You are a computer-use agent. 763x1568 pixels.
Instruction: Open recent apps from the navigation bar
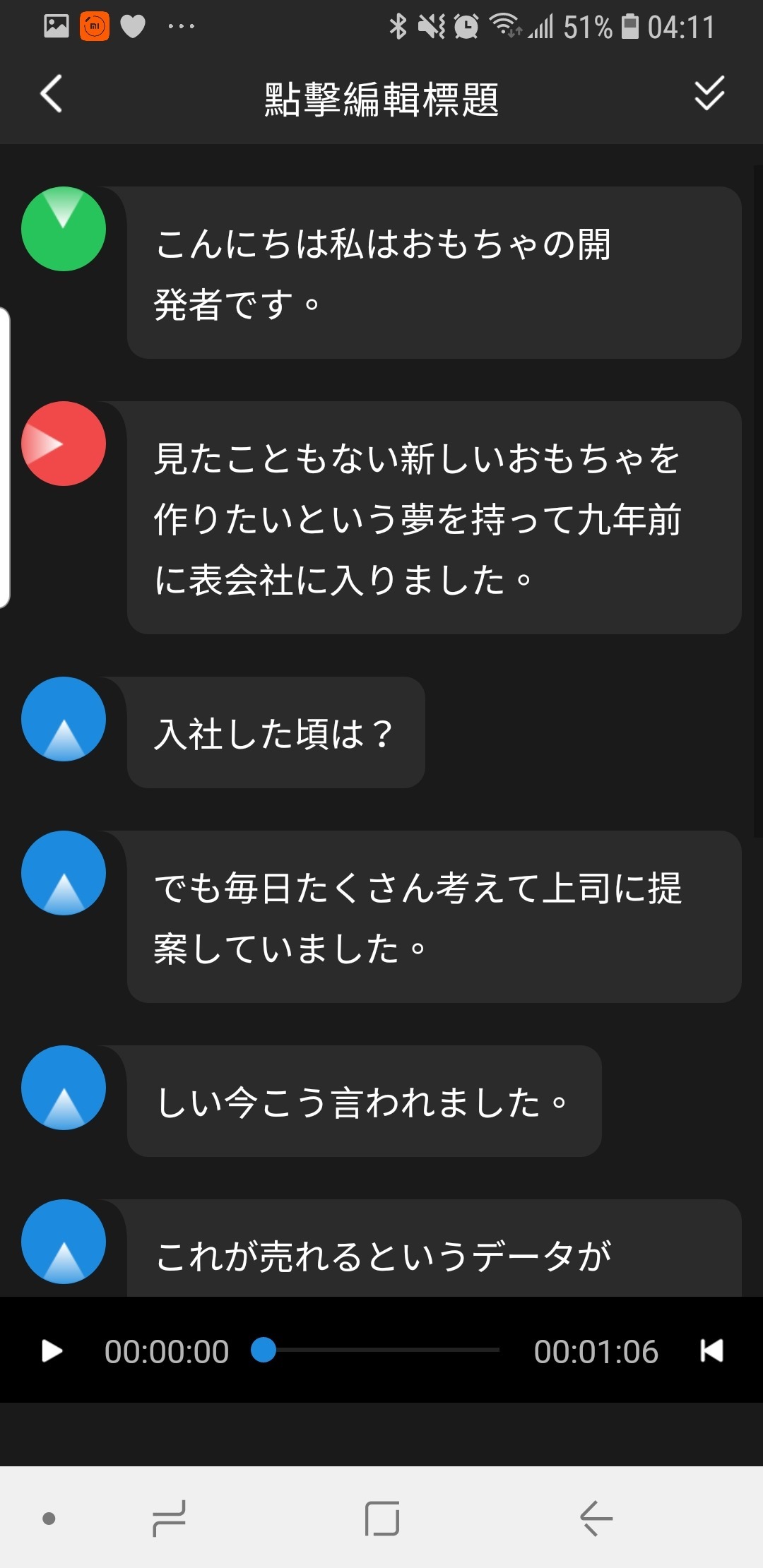pyautogui.click(x=169, y=1518)
